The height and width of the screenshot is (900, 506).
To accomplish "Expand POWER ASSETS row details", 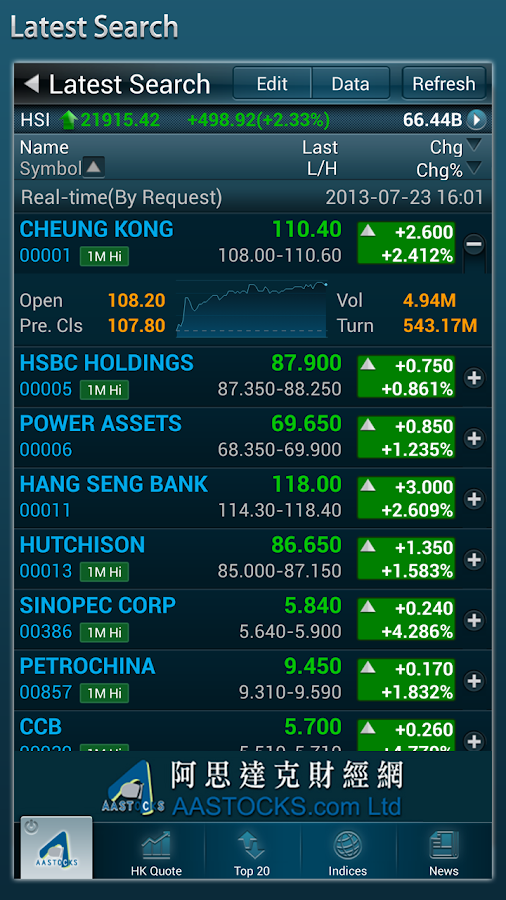I will (x=474, y=439).
